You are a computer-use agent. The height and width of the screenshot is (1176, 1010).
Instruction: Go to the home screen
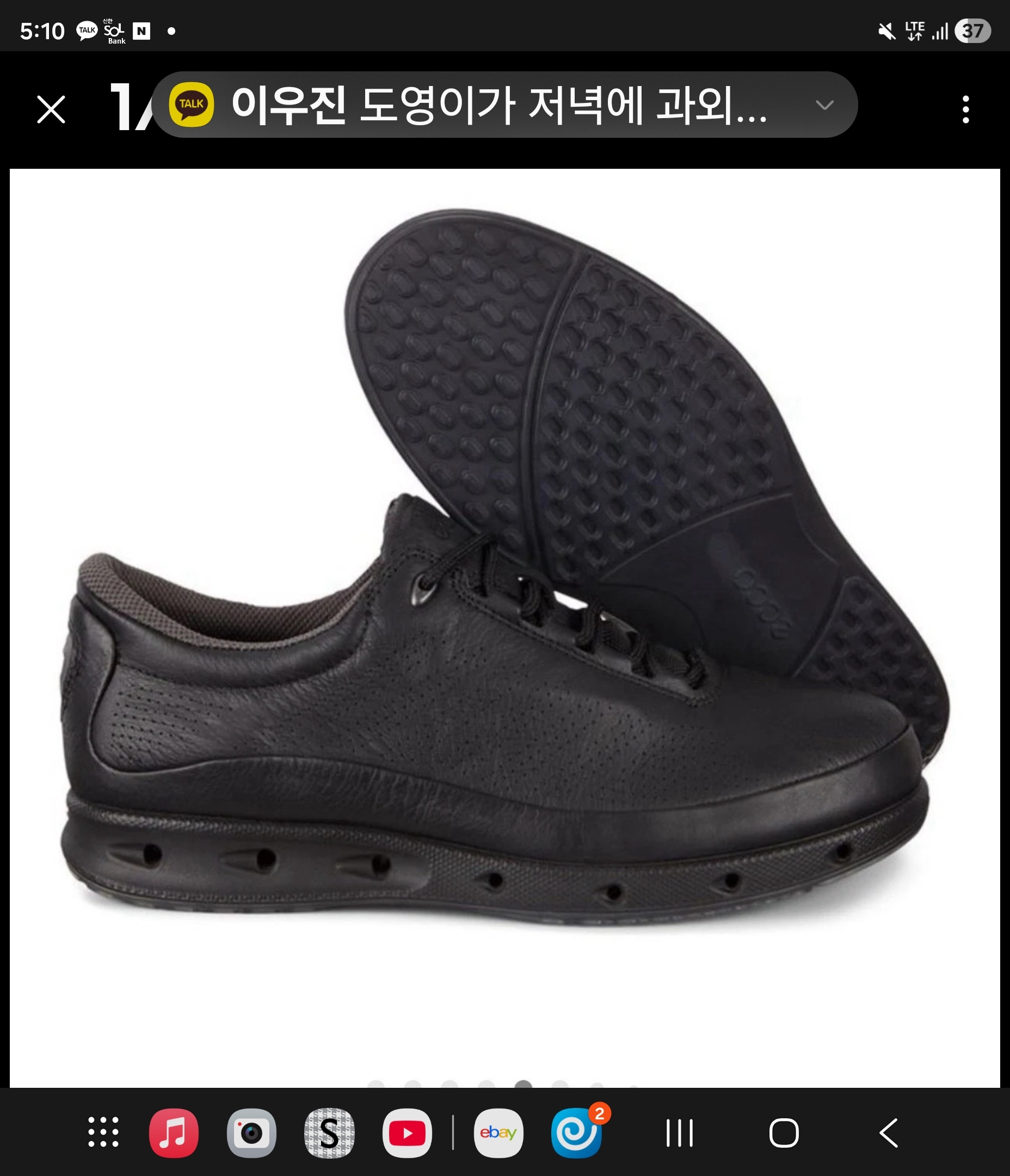(x=784, y=1133)
